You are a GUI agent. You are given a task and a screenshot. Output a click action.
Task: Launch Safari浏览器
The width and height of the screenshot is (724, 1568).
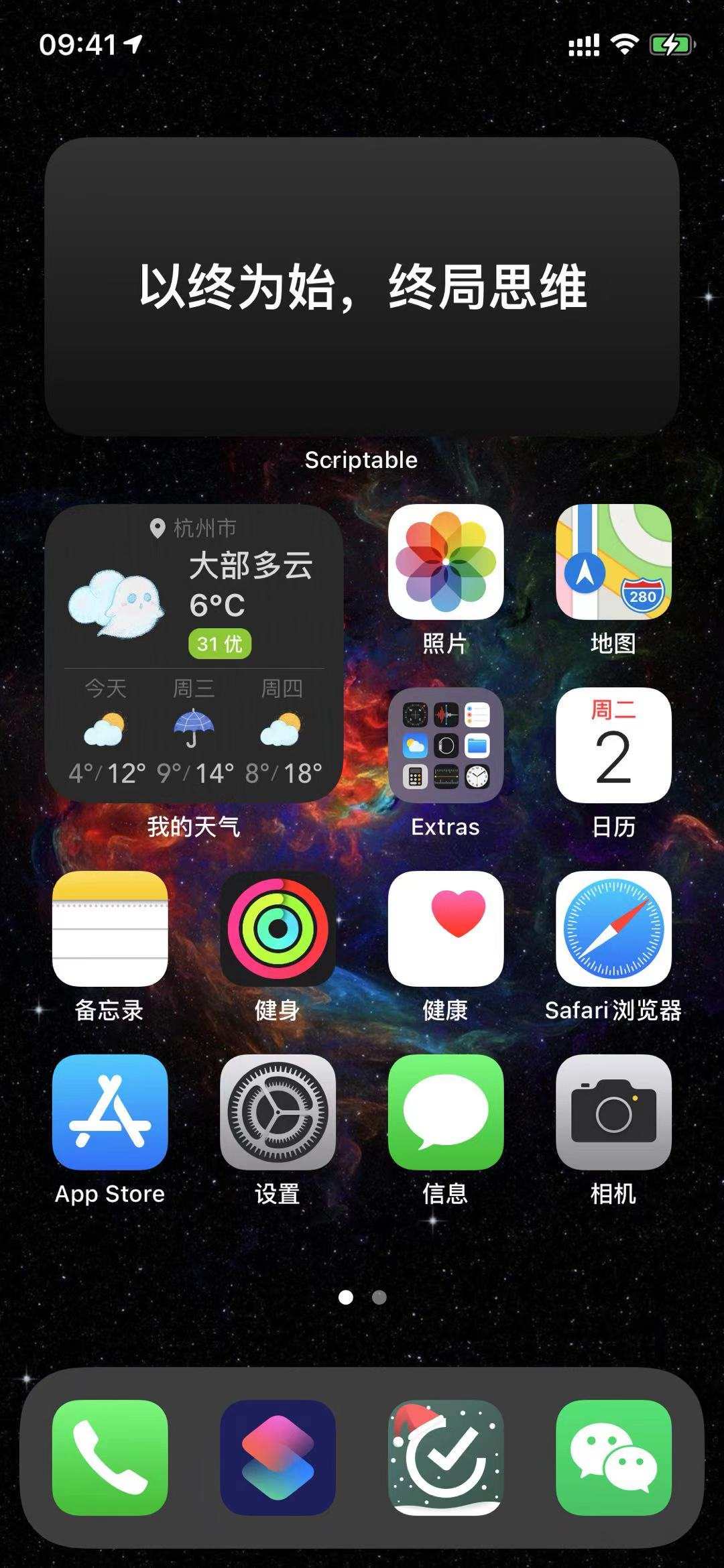click(613, 928)
